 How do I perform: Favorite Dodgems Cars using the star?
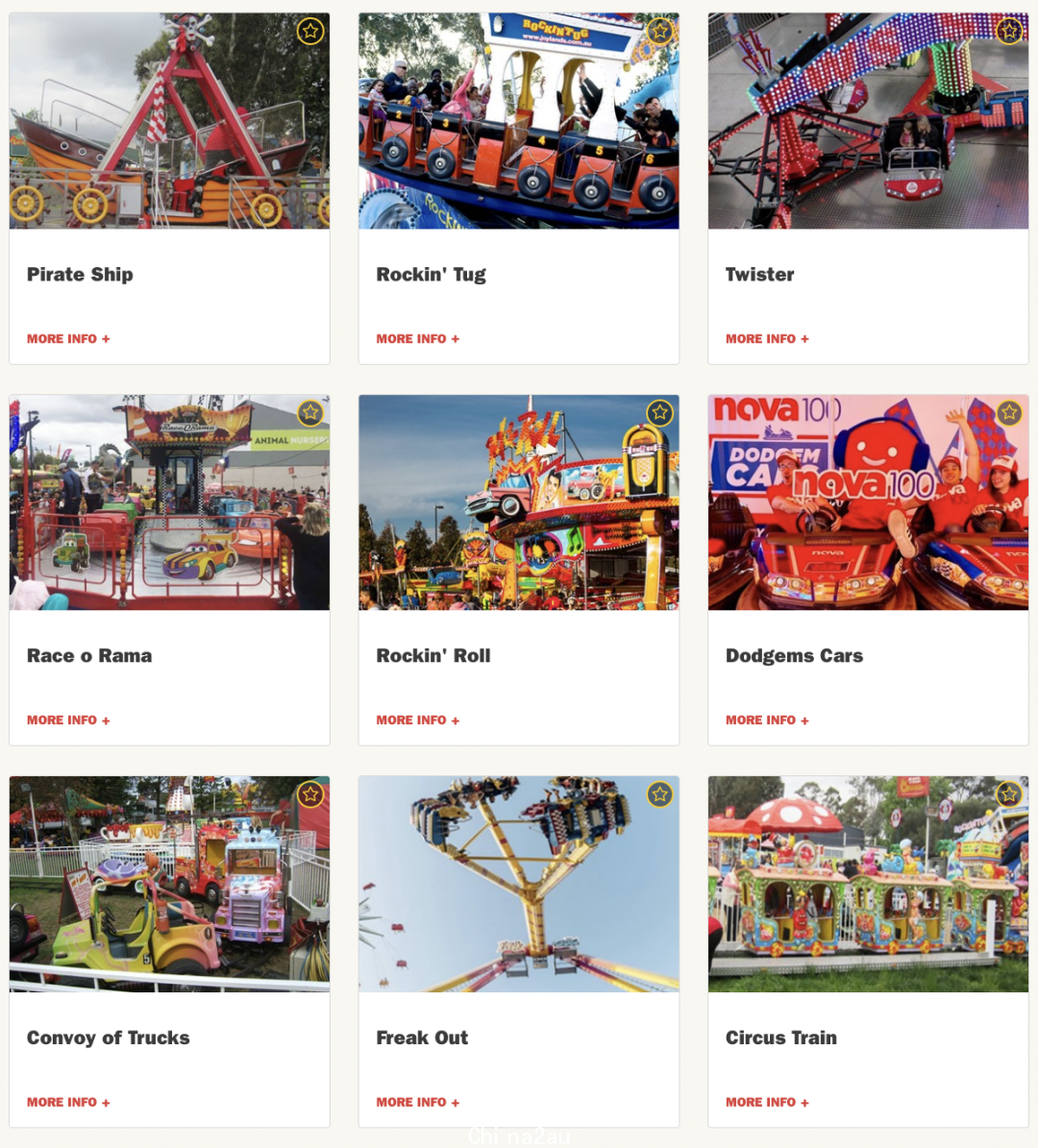pos(1009,413)
